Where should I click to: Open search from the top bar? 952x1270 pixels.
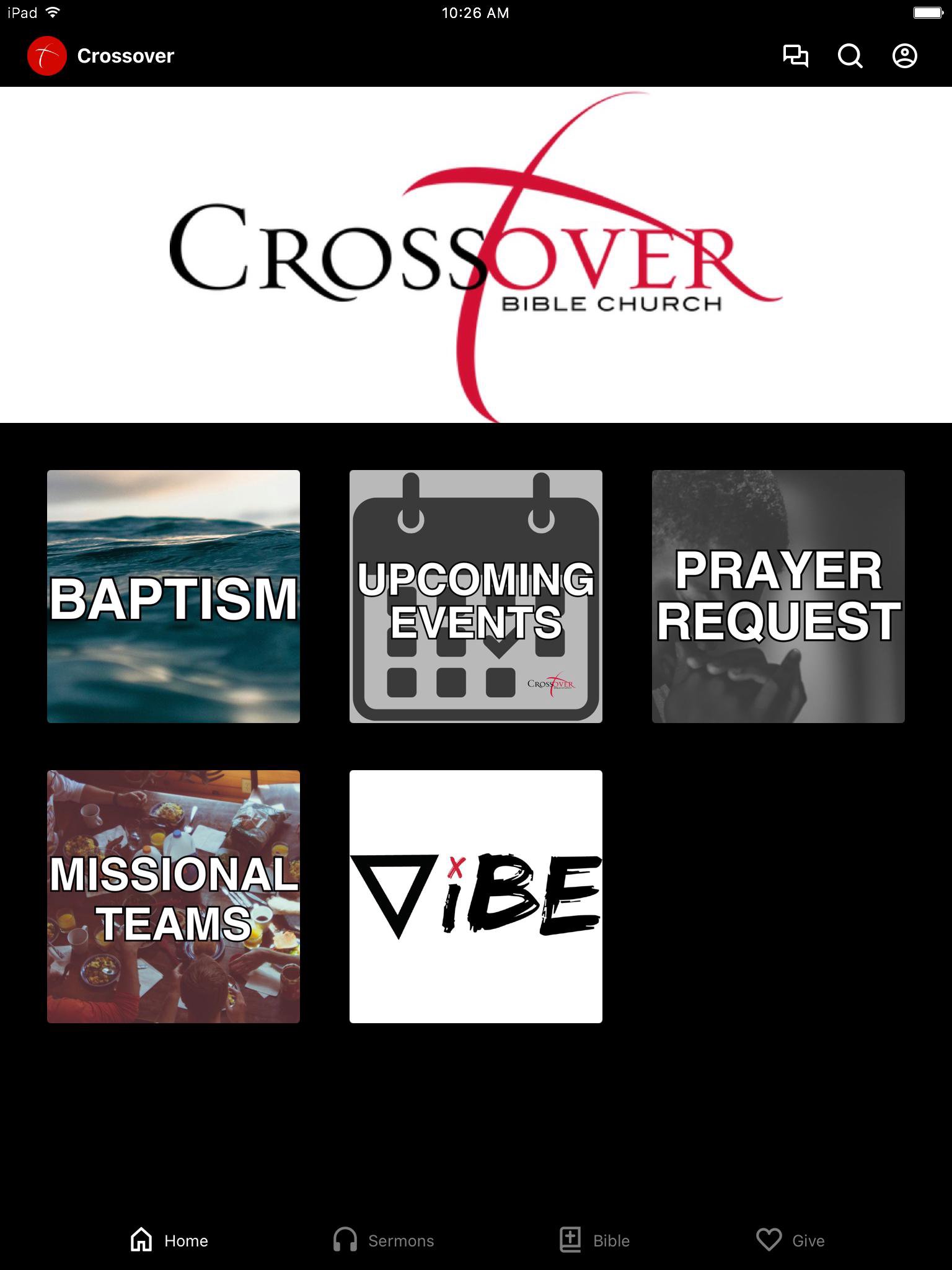[850, 56]
